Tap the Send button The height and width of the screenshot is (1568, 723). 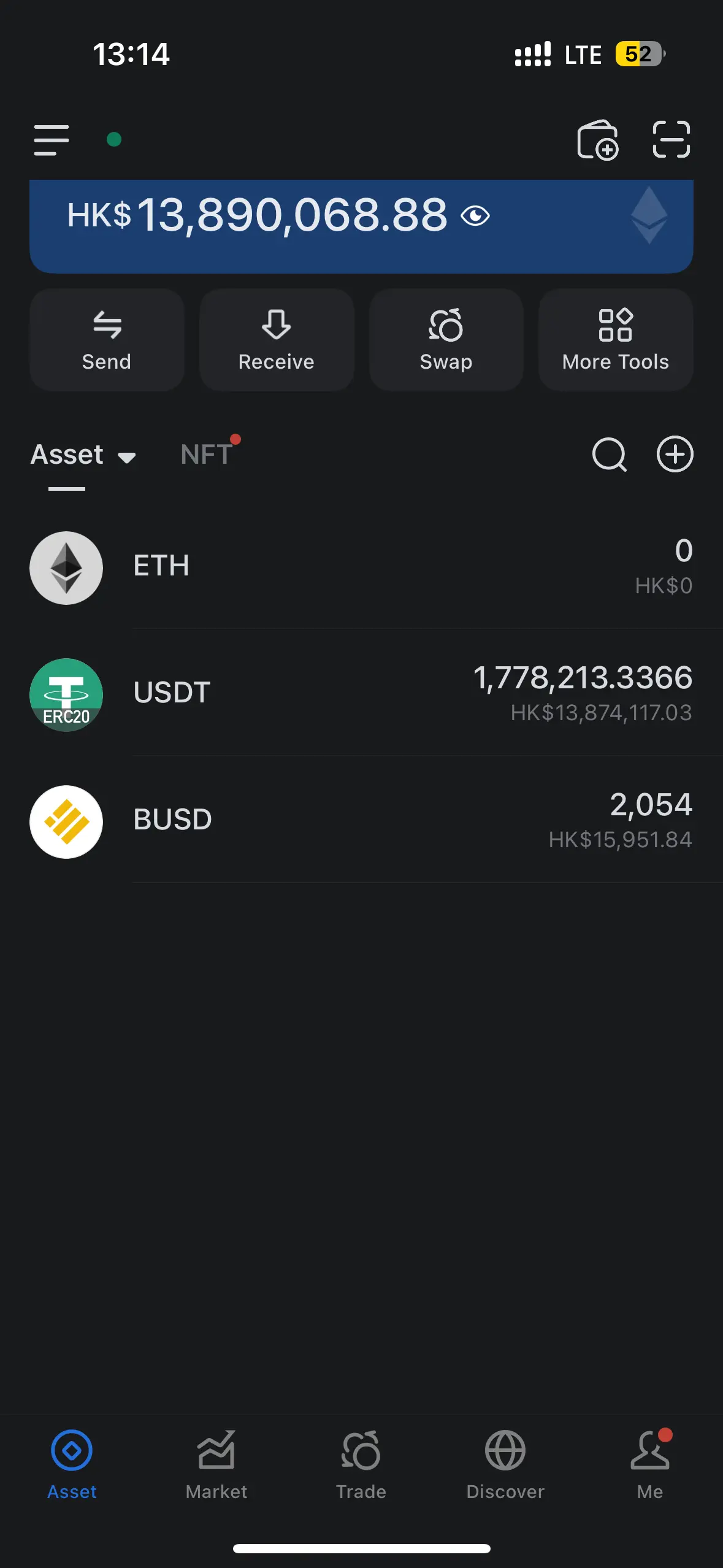coord(107,340)
